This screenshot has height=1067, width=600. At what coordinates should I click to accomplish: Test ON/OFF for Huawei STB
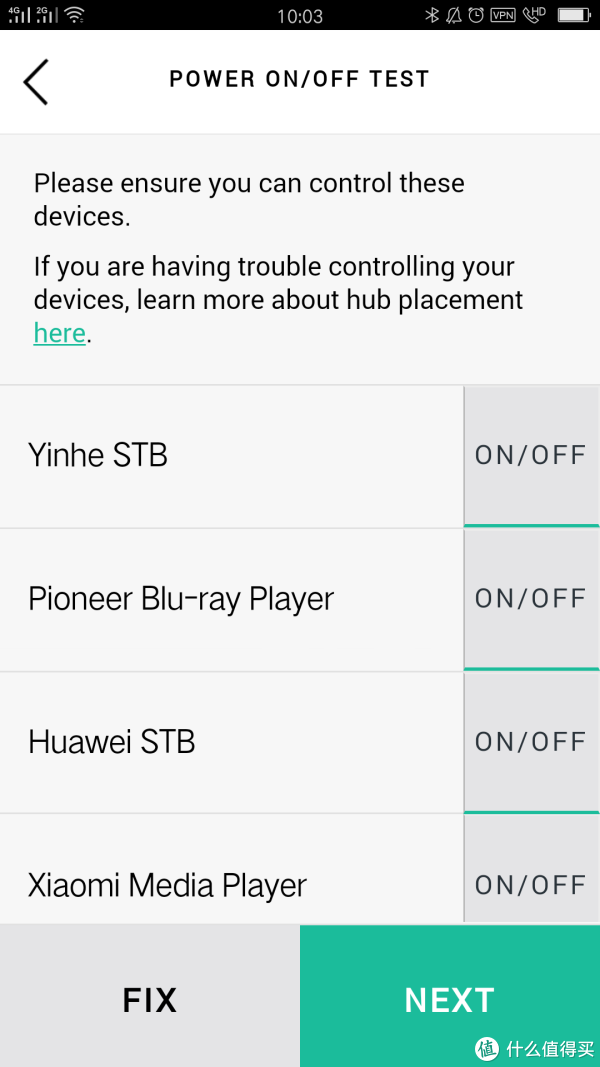pyautogui.click(x=531, y=742)
